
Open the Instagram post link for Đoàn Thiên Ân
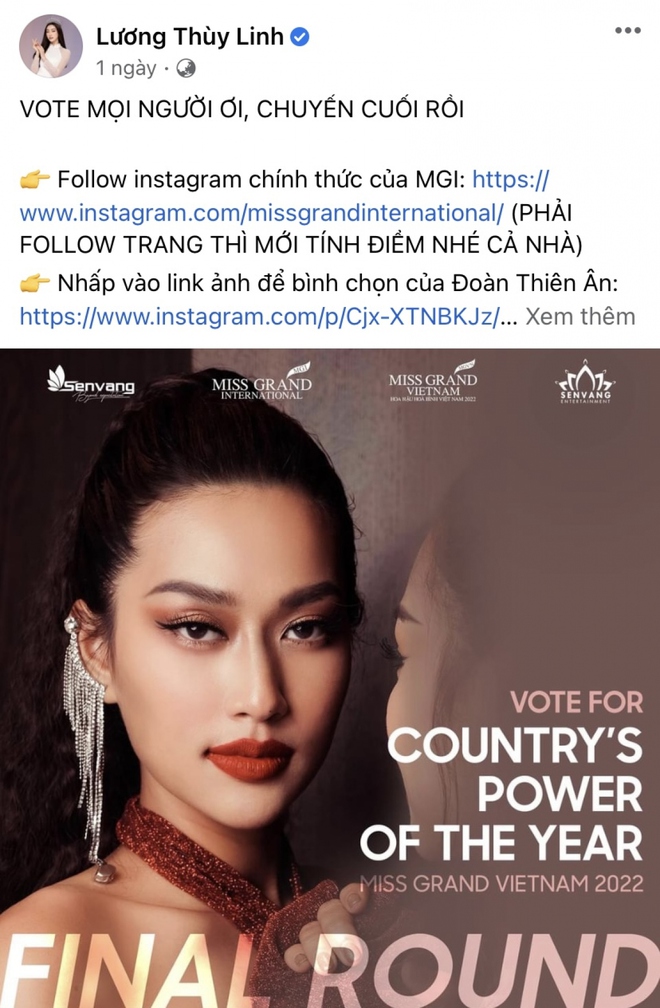[259, 317]
